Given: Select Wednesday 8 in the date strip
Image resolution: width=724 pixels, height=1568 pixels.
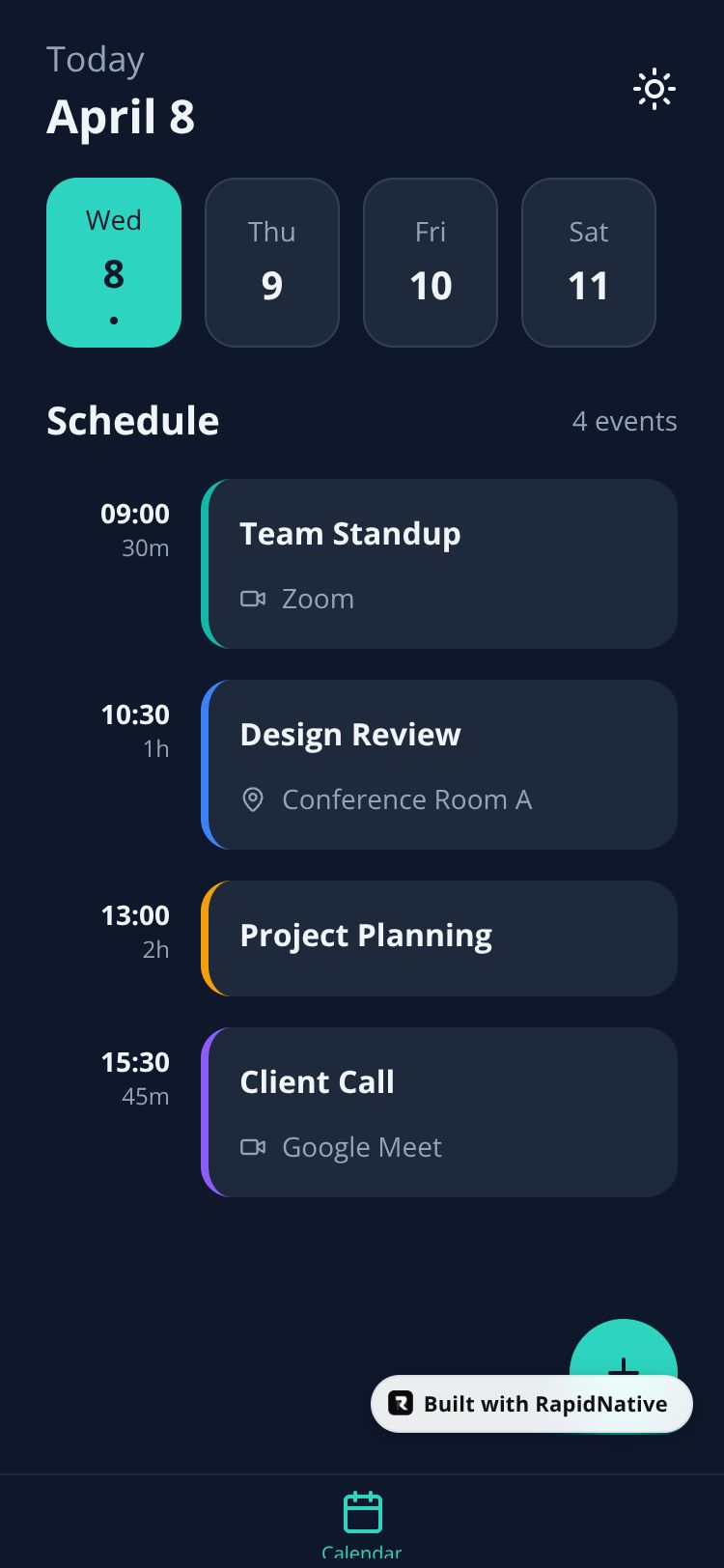Looking at the screenshot, I should 114,263.
